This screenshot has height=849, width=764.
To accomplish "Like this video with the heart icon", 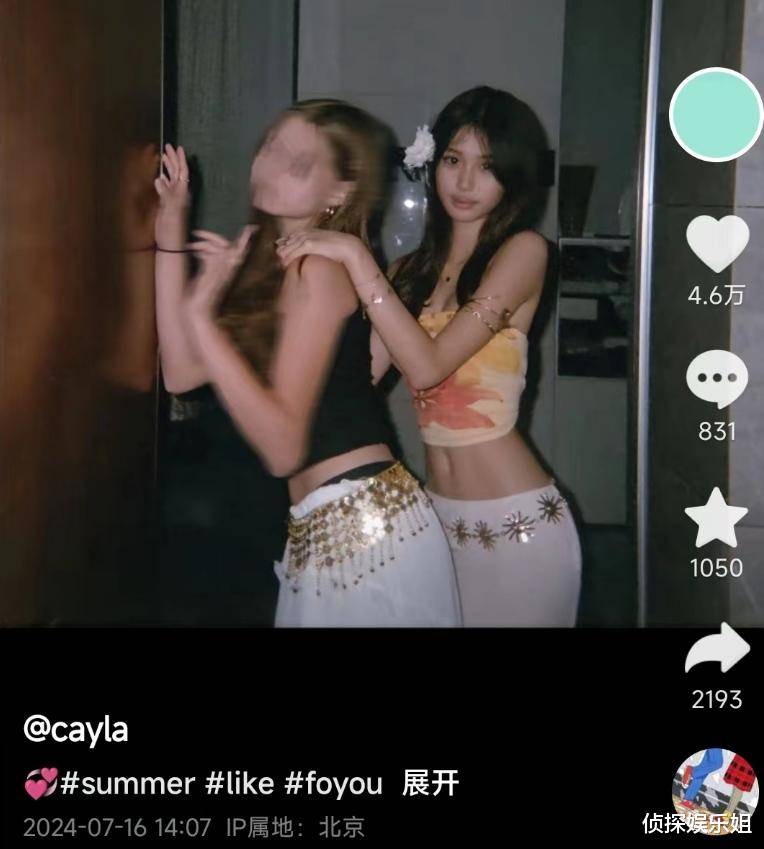I will (716, 244).
